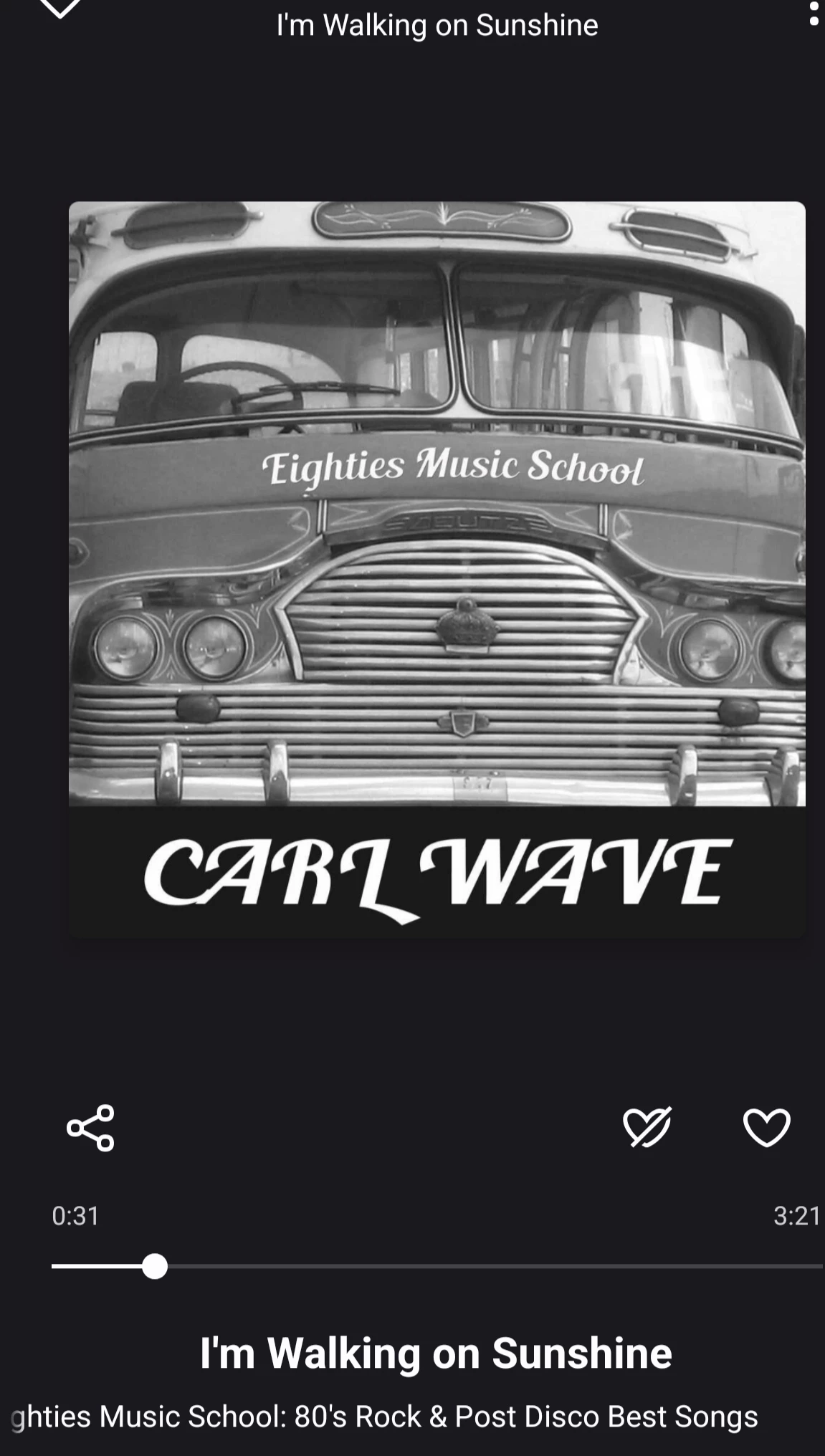This screenshot has width=825, height=1456.
Task: Open the overflow menu
Action: [813, 13]
